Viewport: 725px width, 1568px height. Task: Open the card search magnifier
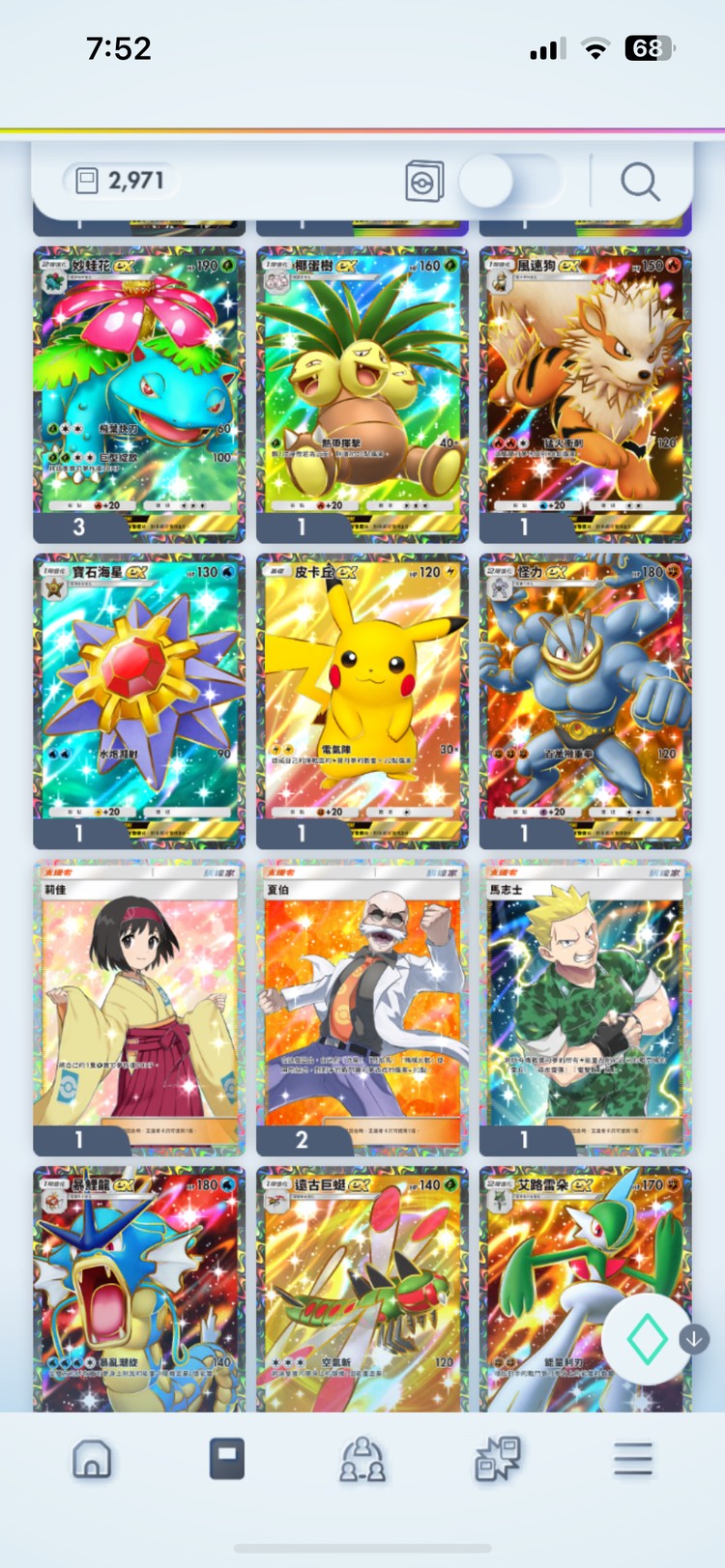(639, 182)
